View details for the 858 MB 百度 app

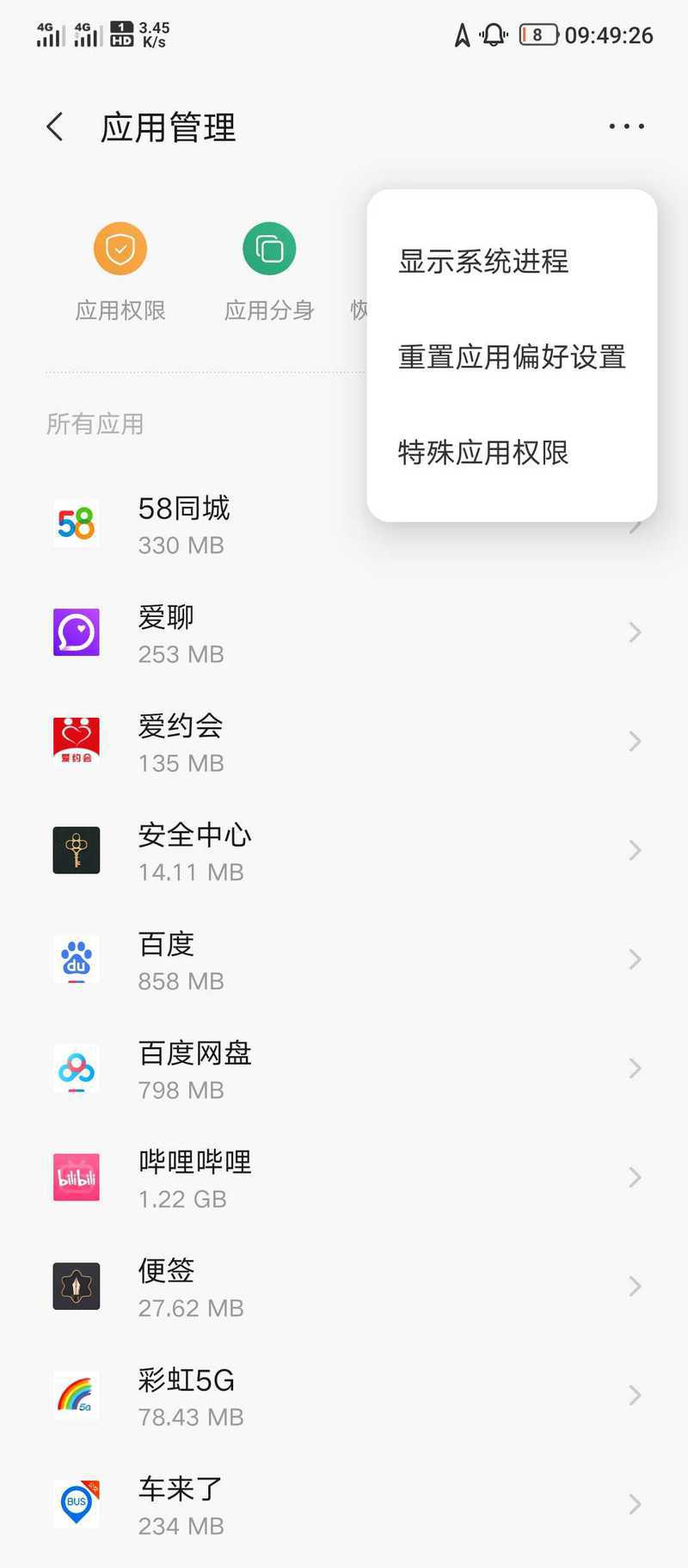[344, 960]
